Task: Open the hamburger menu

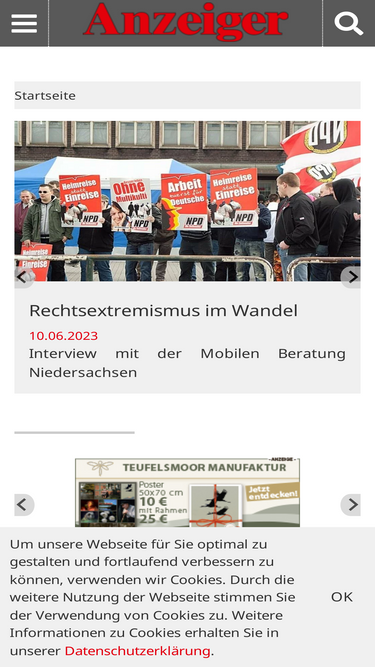Action: pyautogui.click(x=24, y=23)
